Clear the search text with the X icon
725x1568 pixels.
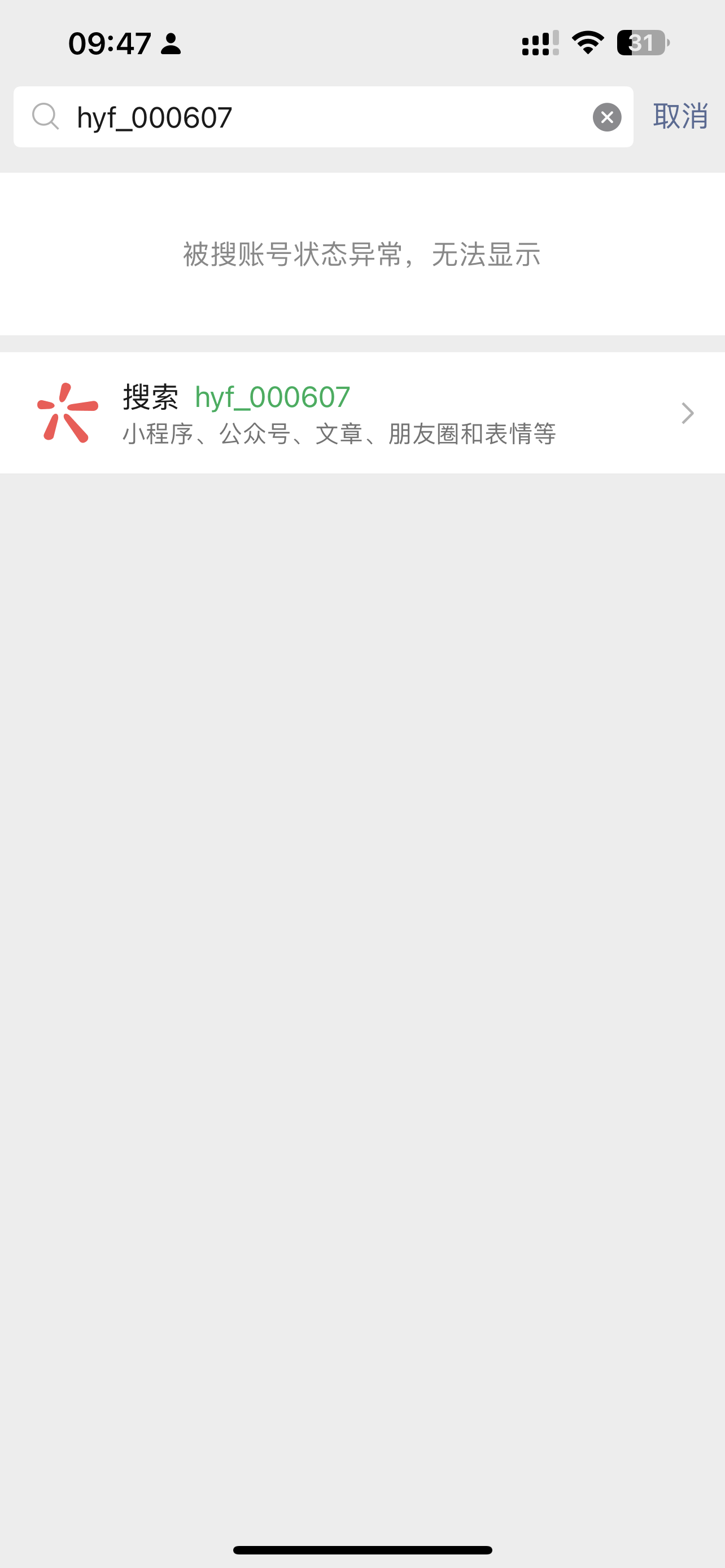coord(607,117)
